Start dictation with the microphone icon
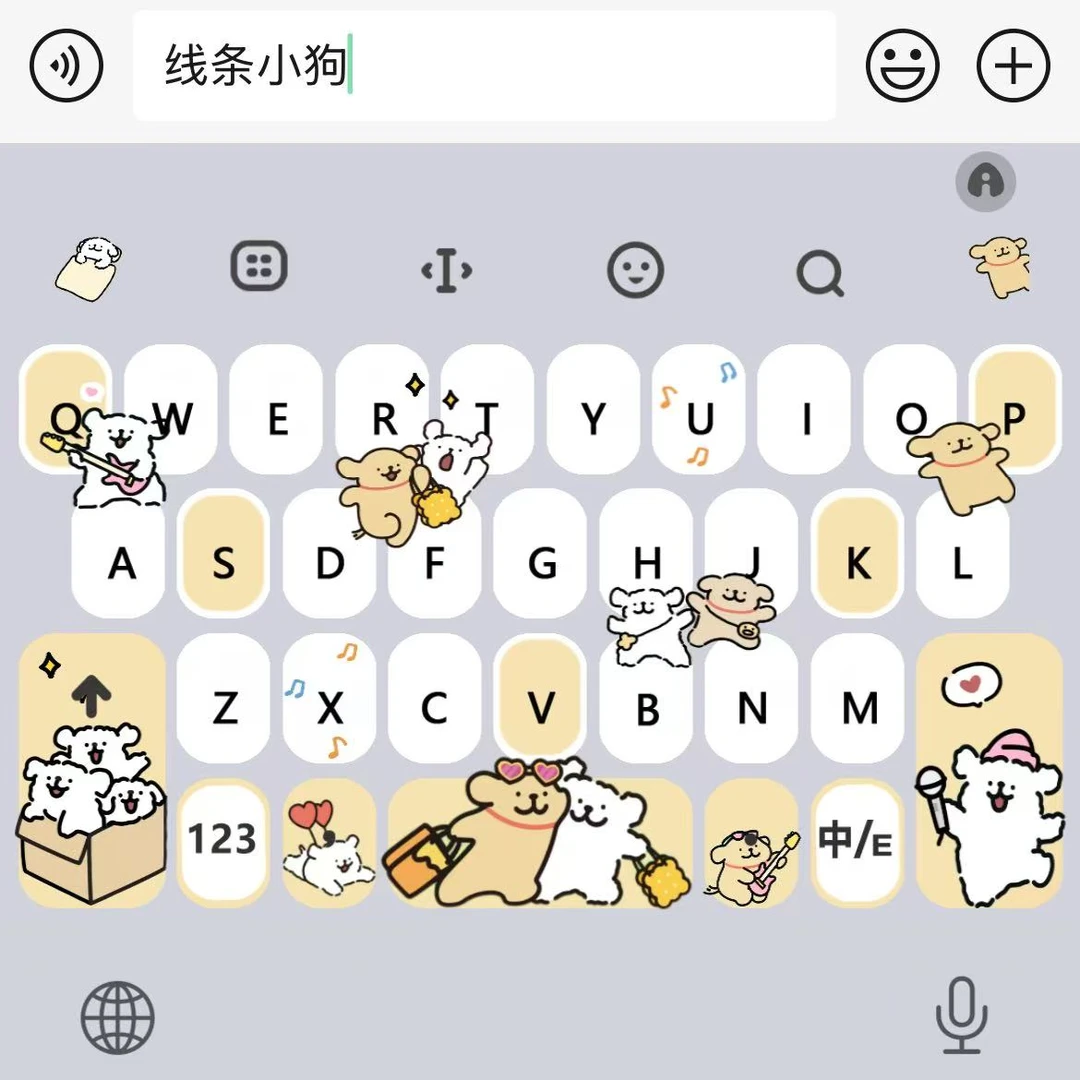The image size is (1080, 1080). click(x=961, y=1014)
